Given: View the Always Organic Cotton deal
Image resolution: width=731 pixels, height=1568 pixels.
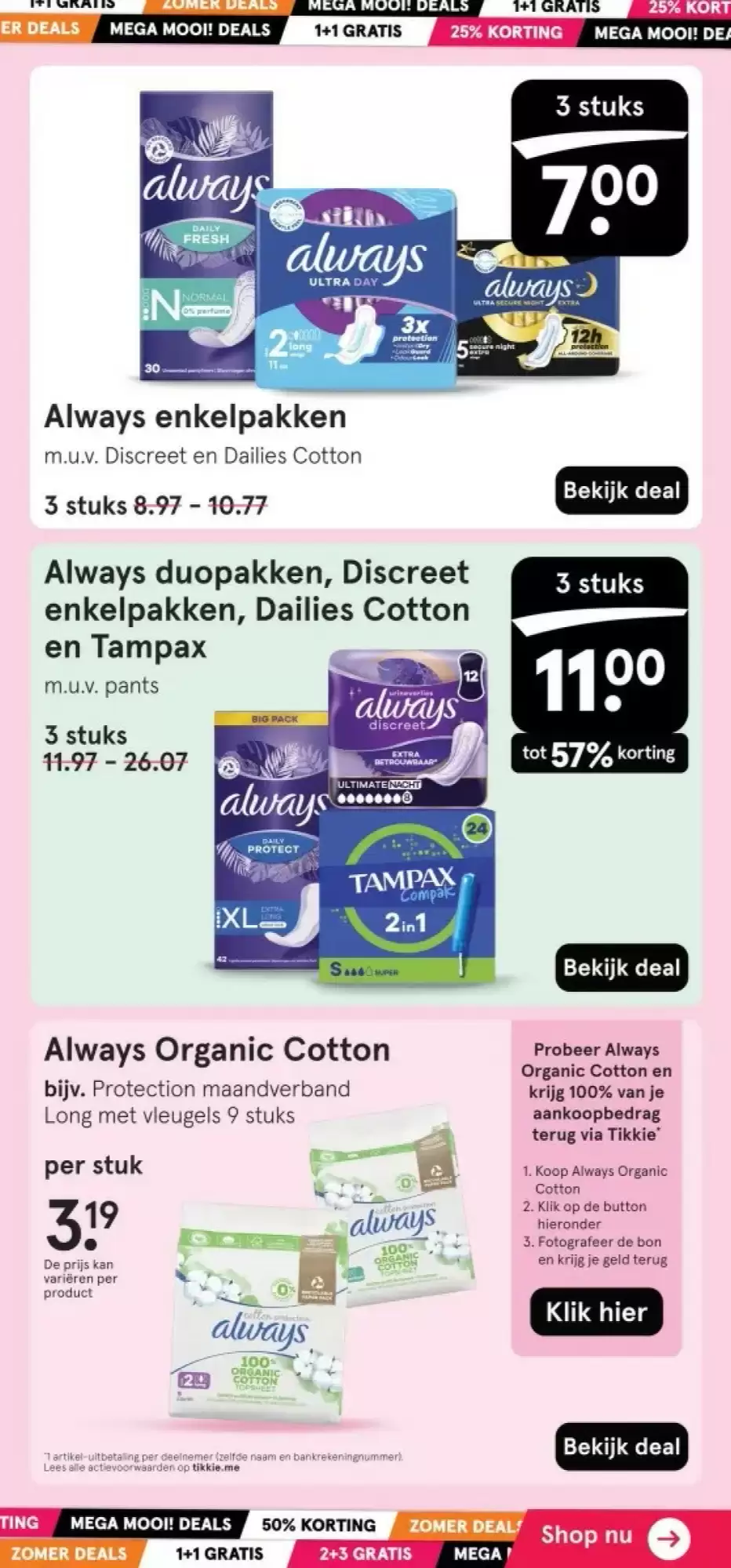Looking at the screenshot, I should click(x=621, y=1446).
